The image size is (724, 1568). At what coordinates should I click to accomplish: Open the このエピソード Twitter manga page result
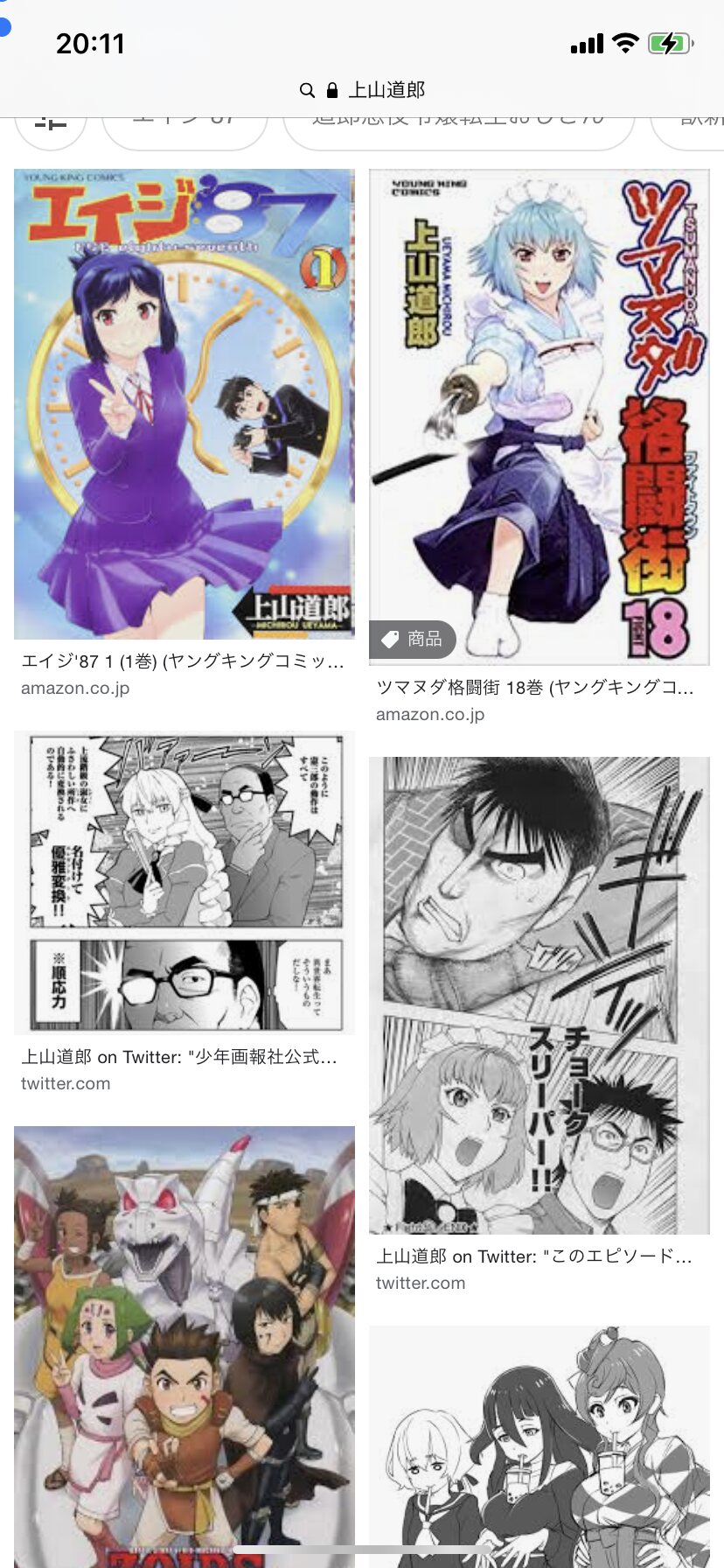pos(540,995)
